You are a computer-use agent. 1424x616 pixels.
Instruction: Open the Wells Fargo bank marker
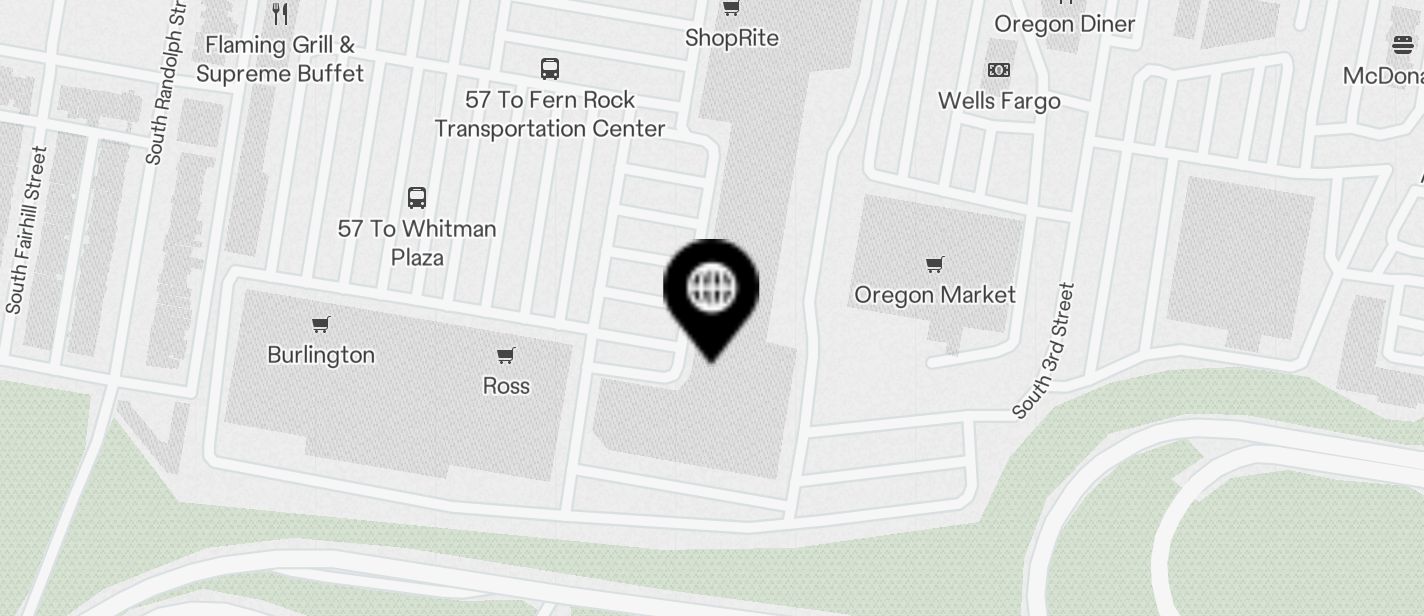(x=998, y=70)
